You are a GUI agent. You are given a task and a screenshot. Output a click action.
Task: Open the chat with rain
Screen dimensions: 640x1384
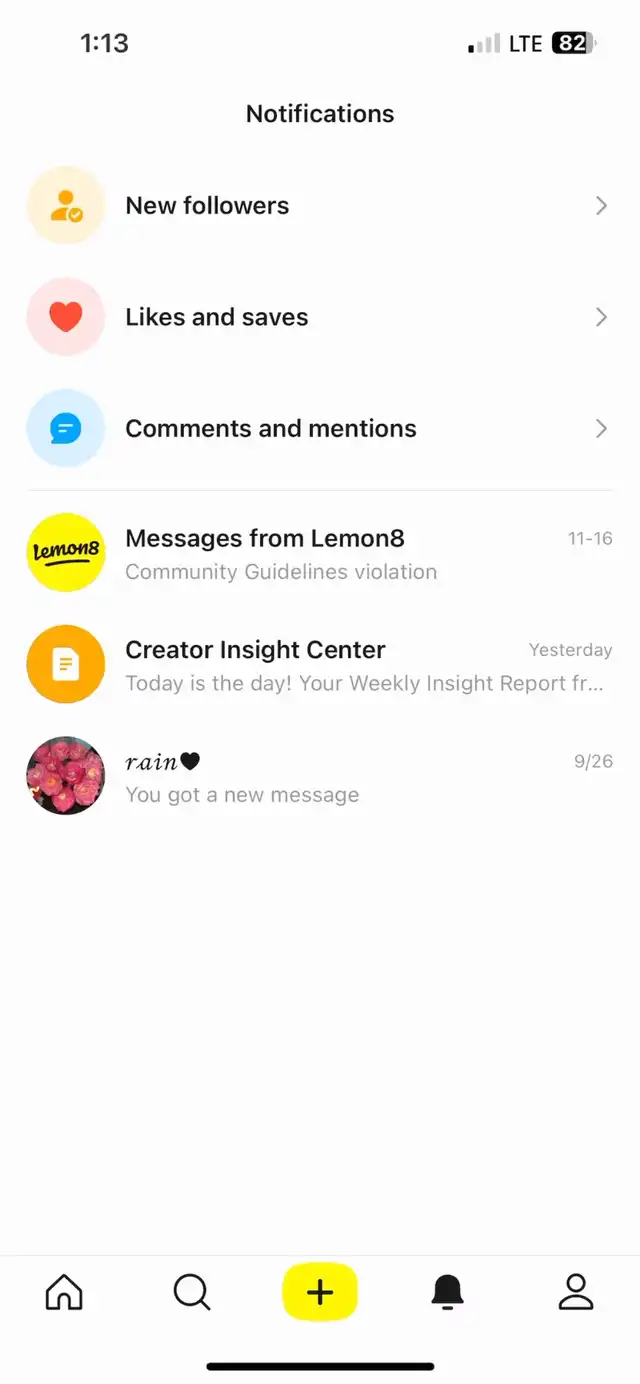(318, 777)
